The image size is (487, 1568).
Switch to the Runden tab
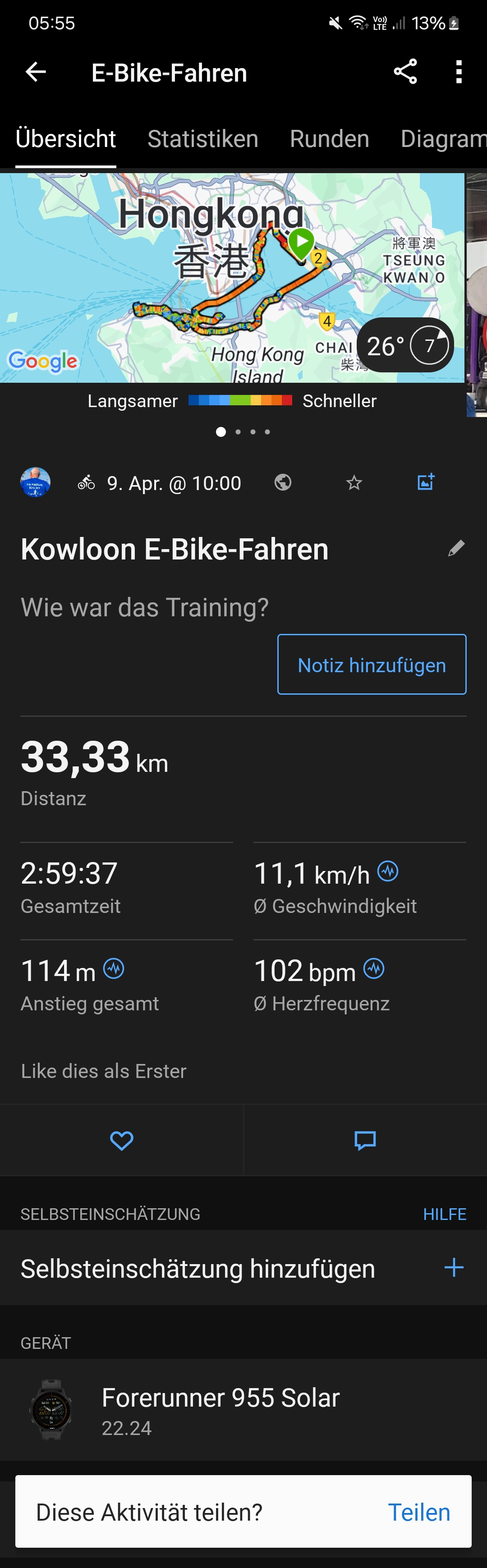pyautogui.click(x=329, y=139)
